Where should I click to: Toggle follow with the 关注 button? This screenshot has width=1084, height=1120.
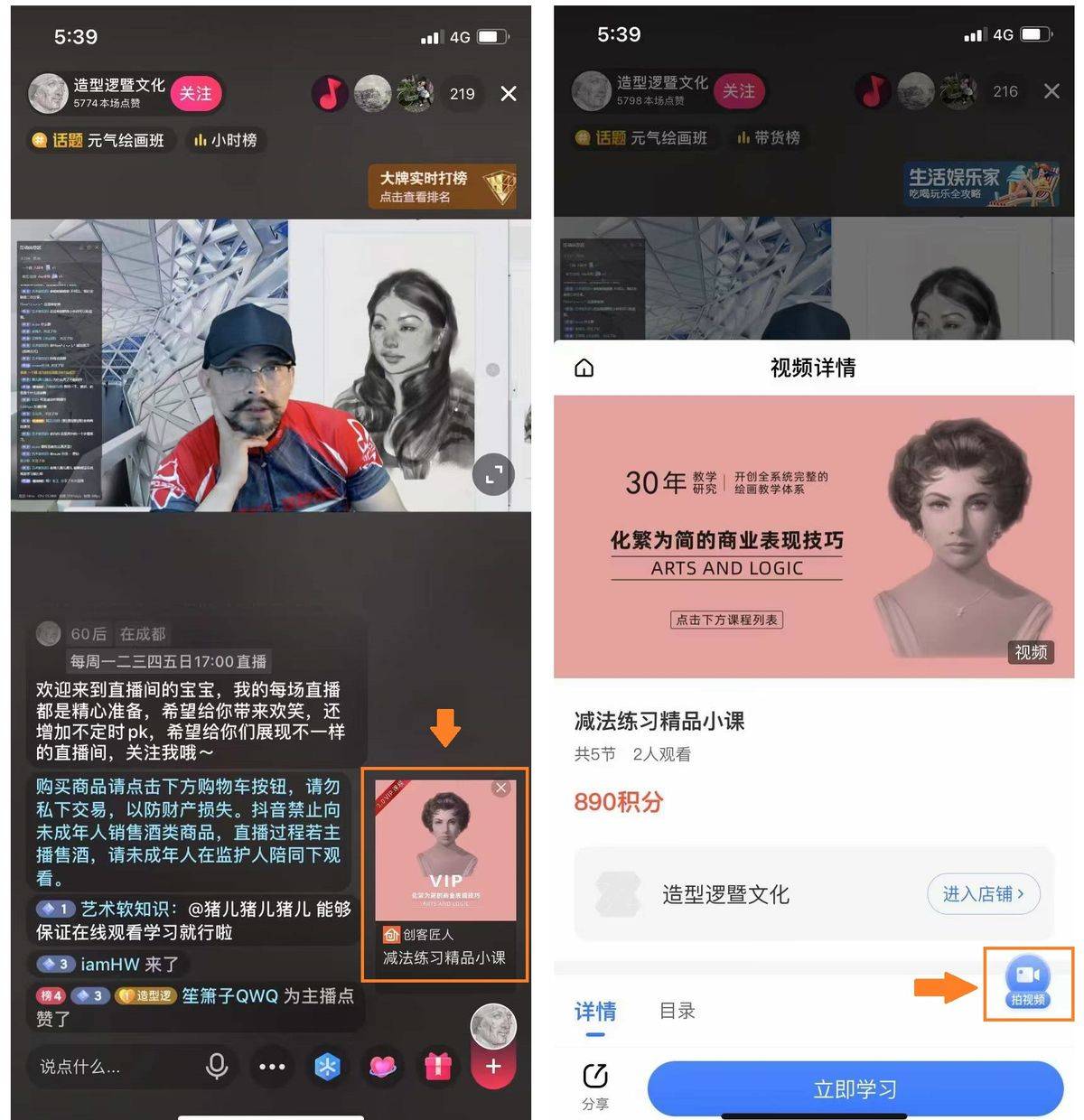tap(196, 93)
